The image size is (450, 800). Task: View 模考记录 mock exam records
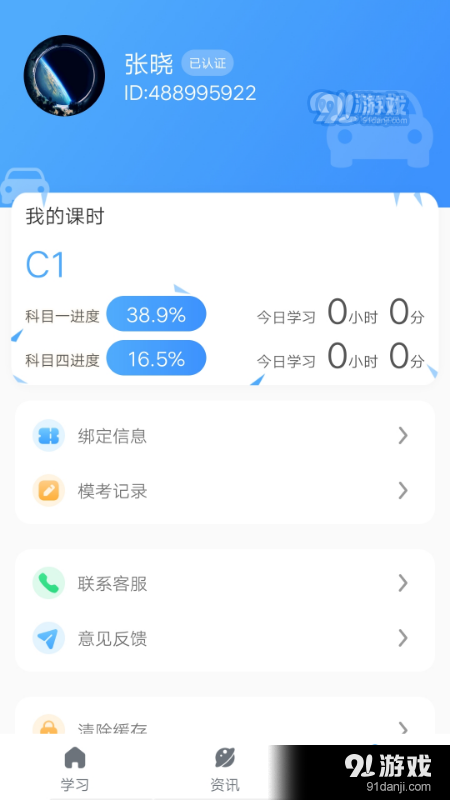pyautogui.click(x=225, y=491)
